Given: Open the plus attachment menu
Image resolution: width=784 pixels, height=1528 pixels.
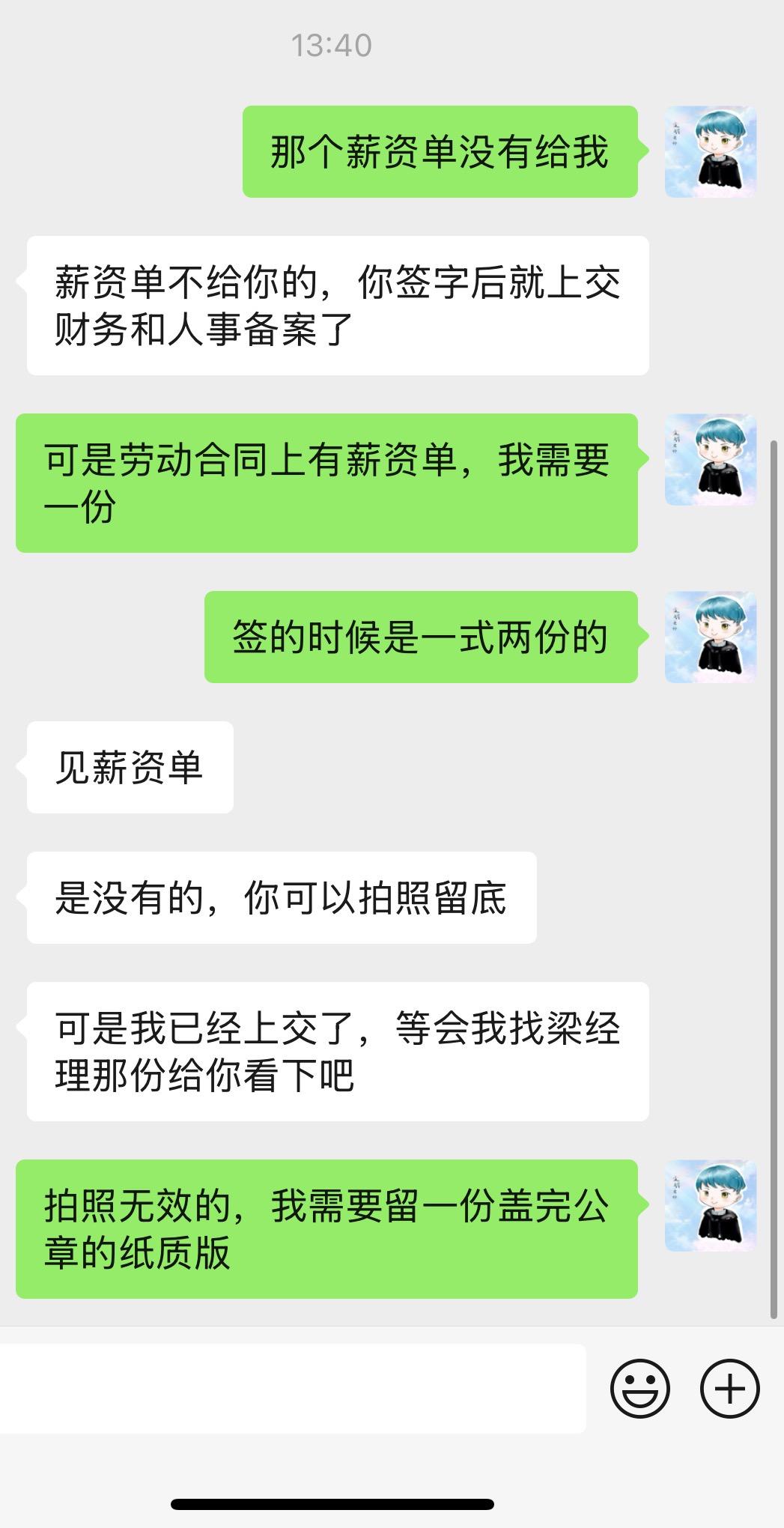Looking at the screenshot, I should click(730, 1388).
